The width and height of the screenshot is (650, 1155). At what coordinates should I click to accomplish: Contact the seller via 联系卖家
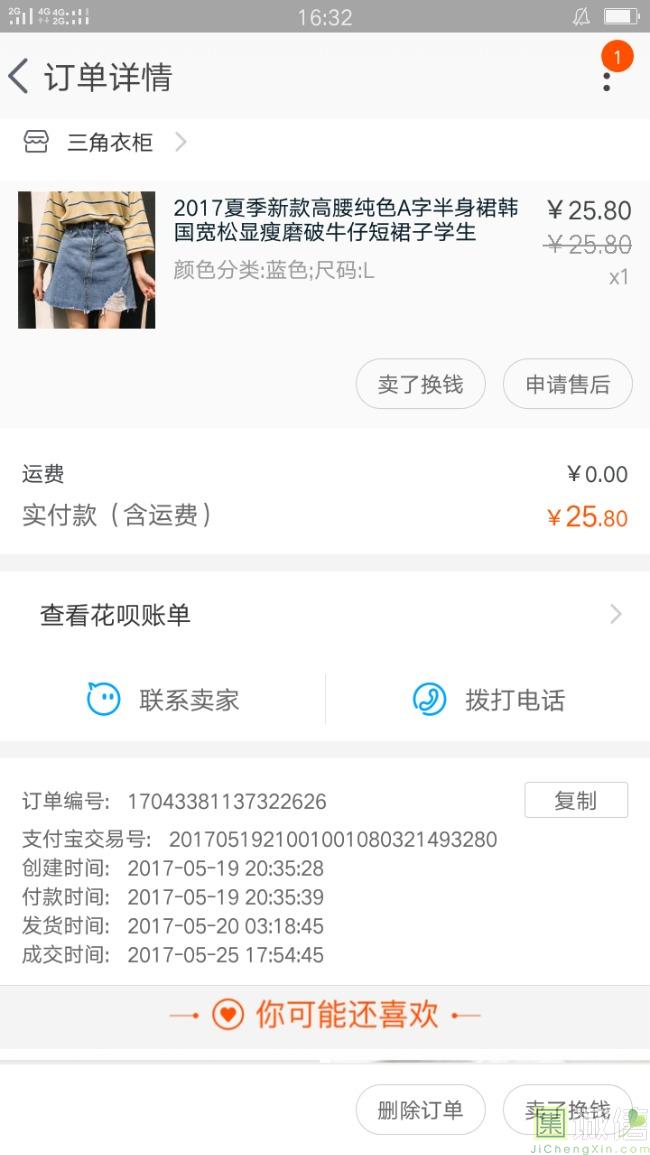click(x=163, y=700)
